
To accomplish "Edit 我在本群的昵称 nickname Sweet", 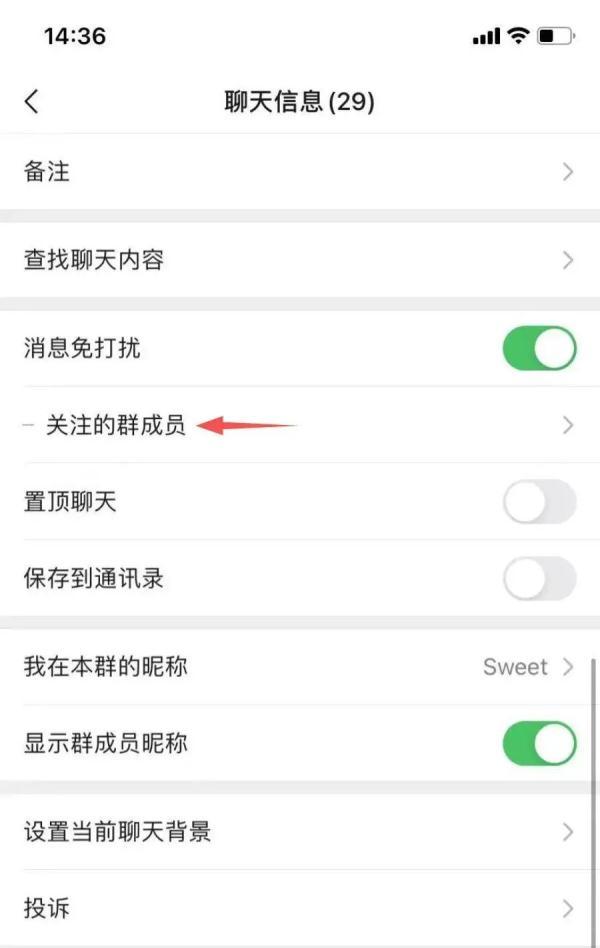I will pos(300,666).
